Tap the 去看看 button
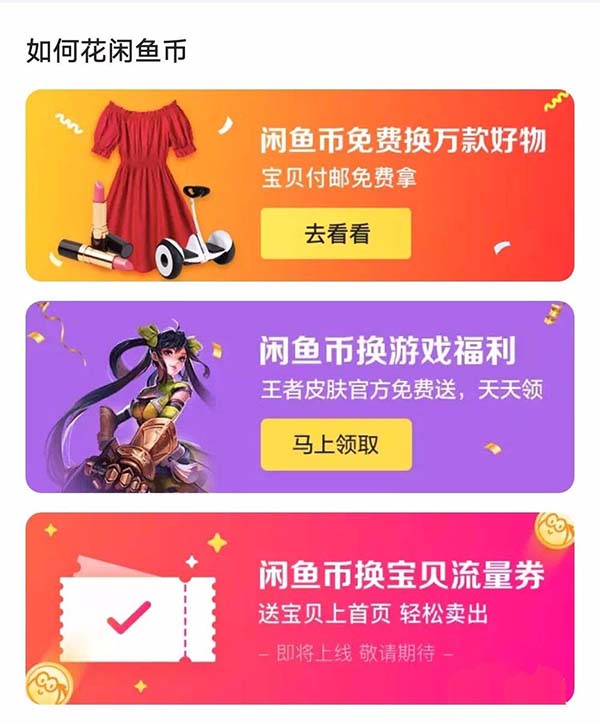The width and height of the screenshot is (600, 724). pyautogui.click(x=336, y=234)
